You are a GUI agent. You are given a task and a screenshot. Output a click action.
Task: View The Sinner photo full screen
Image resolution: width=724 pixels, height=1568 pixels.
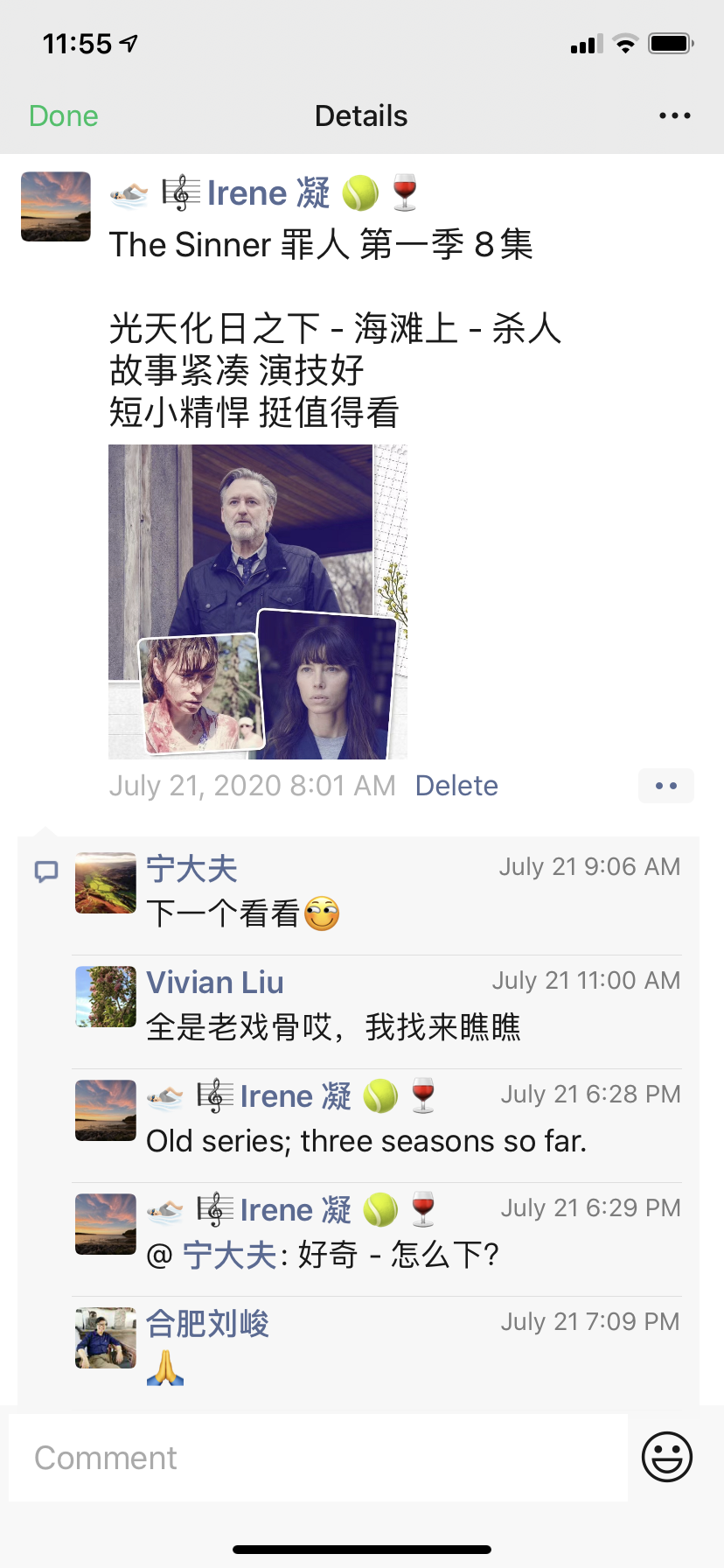click(x=258, y=601)
